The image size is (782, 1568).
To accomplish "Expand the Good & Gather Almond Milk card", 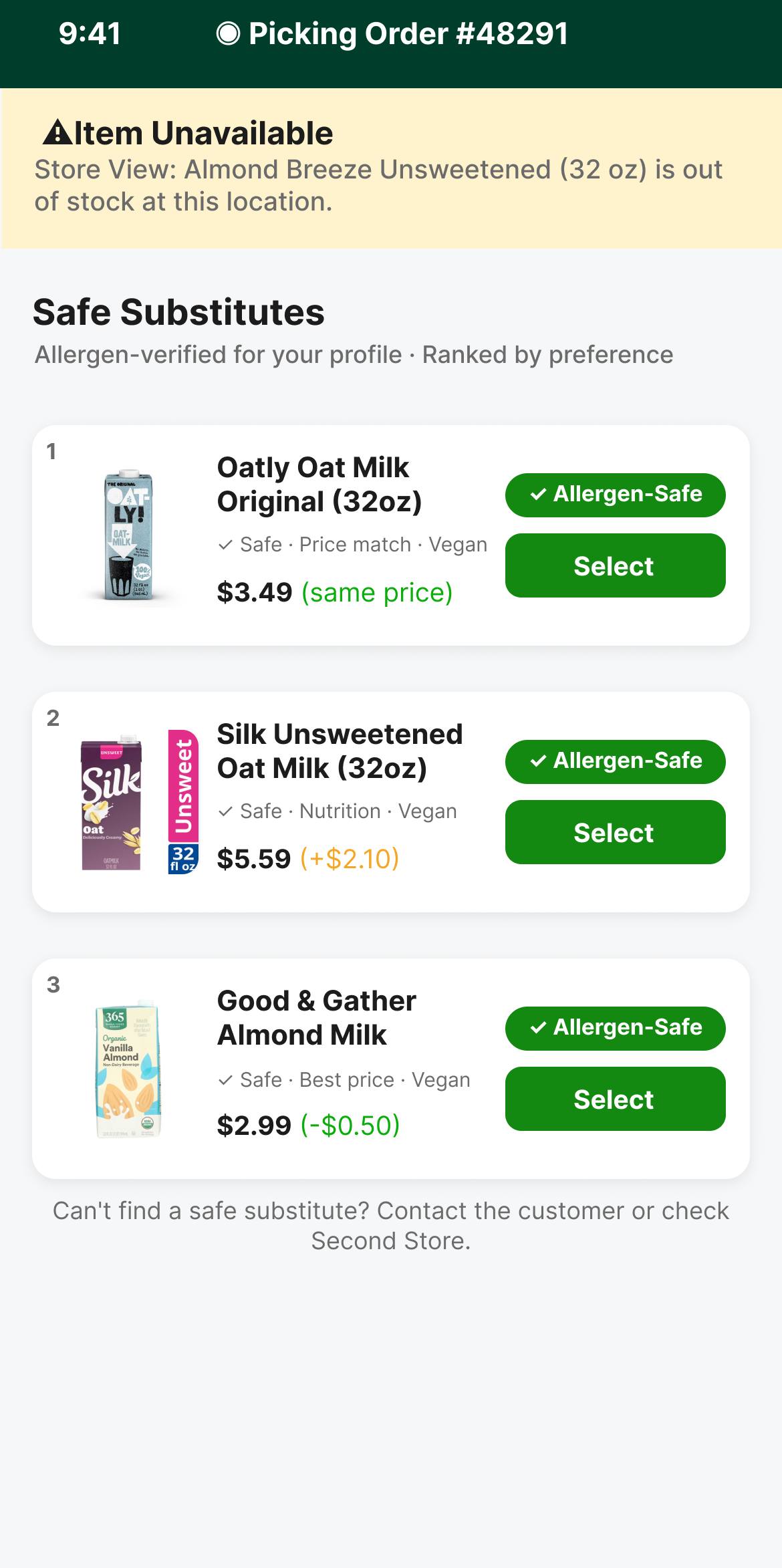I will point(391,1066).
